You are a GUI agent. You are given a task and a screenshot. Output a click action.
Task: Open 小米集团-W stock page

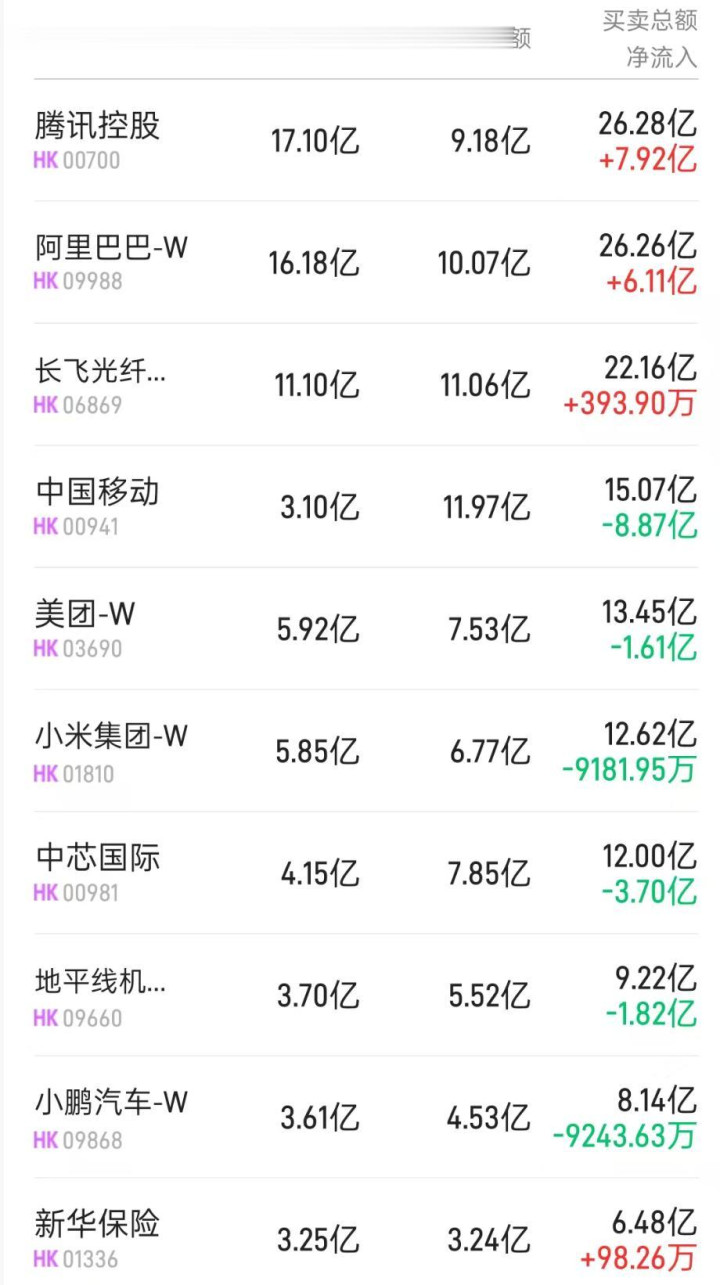(111, 738)
